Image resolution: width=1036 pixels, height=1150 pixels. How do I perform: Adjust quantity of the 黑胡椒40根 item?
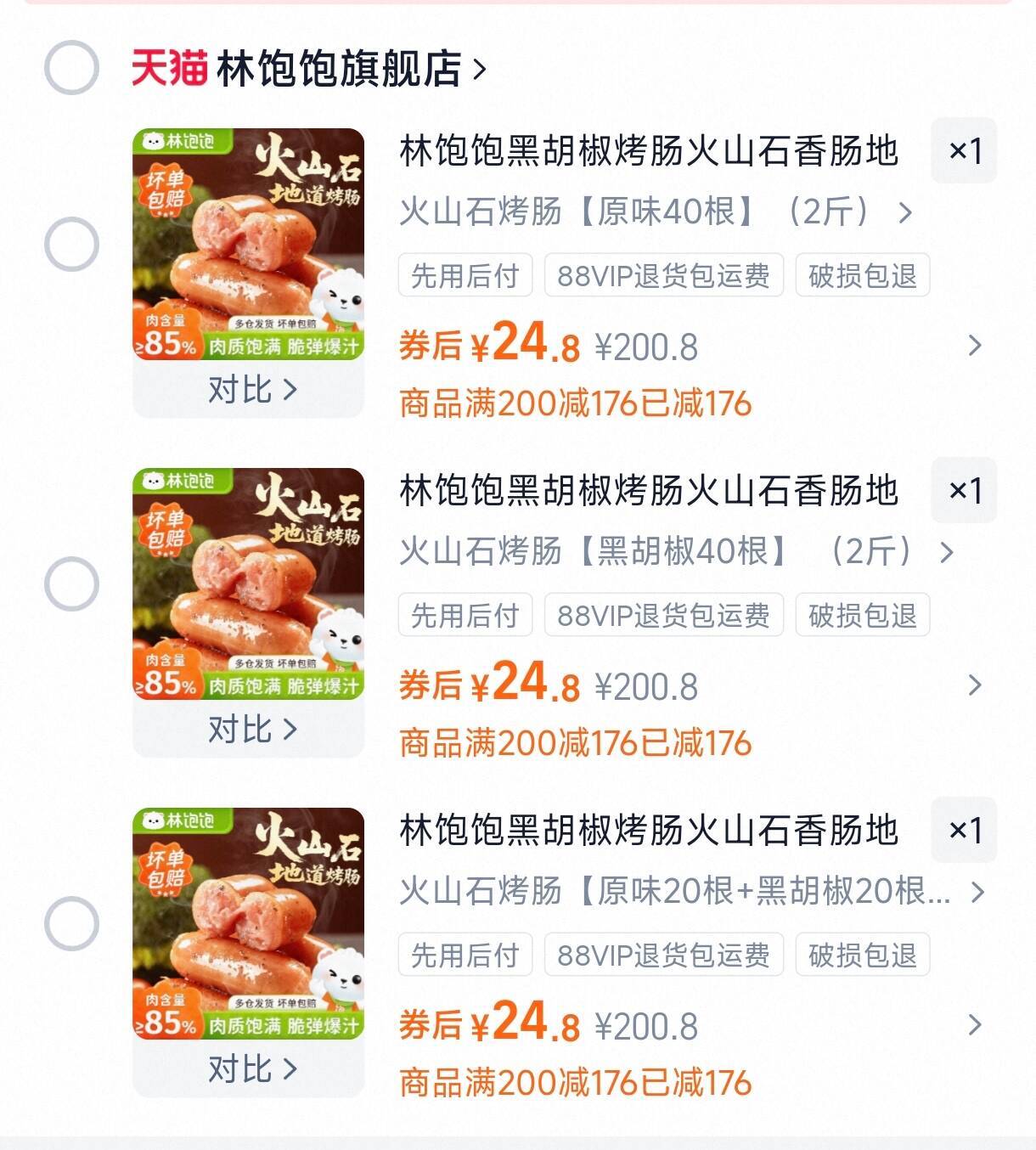964,491
